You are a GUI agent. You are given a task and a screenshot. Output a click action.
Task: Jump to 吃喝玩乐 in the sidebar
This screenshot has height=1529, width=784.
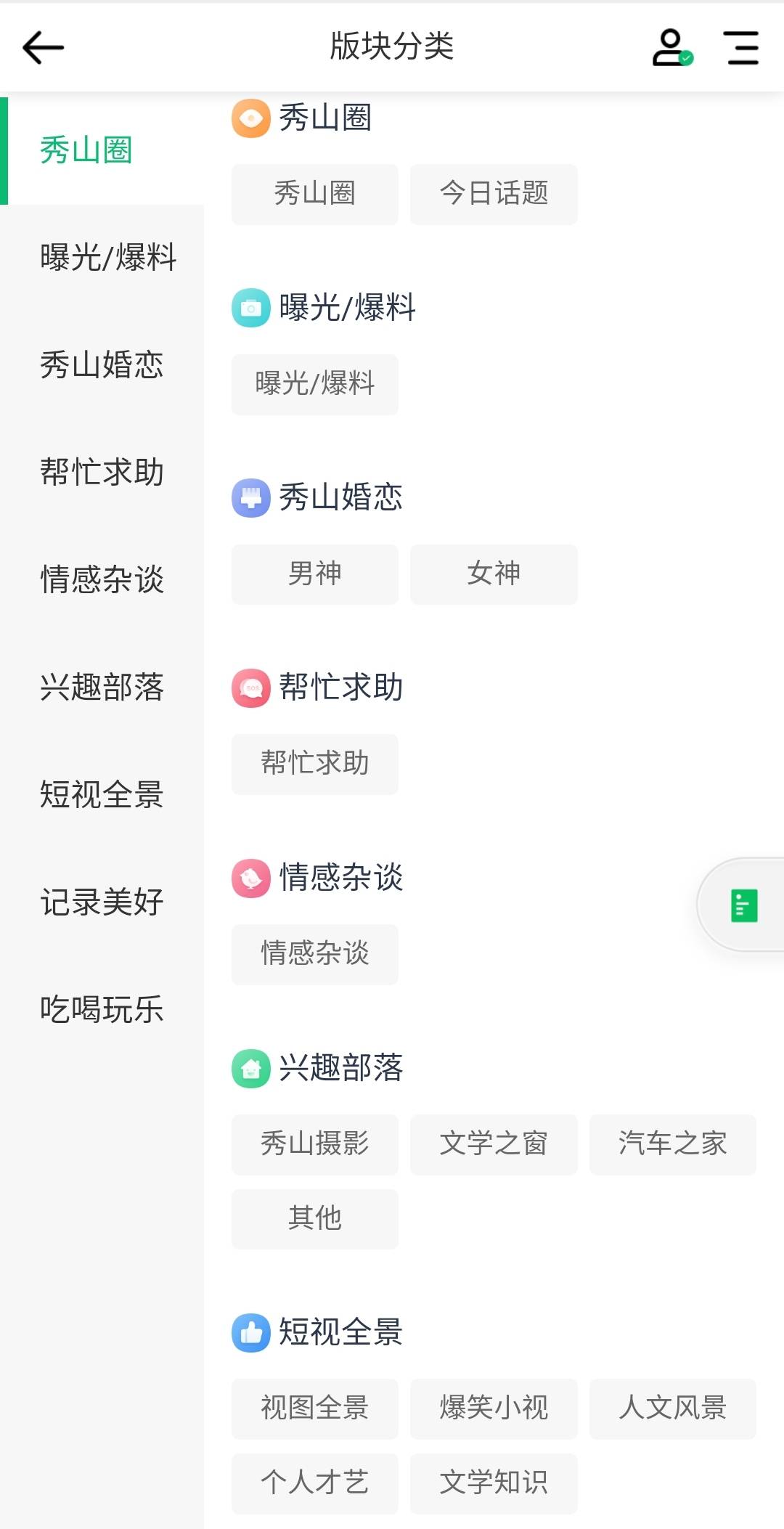102,1010
